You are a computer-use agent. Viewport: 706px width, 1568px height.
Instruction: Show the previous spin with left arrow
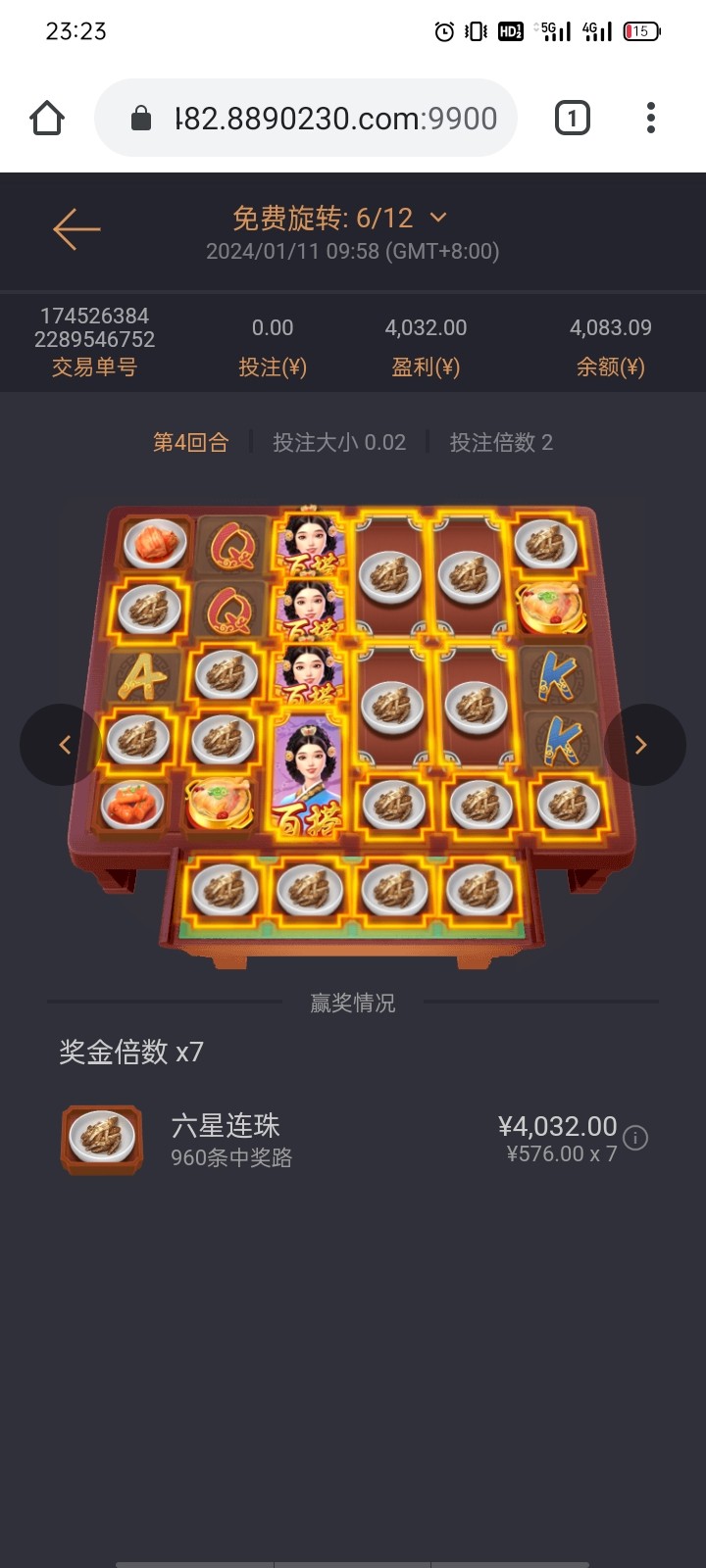pyautogui.click(x=63, y=745)
